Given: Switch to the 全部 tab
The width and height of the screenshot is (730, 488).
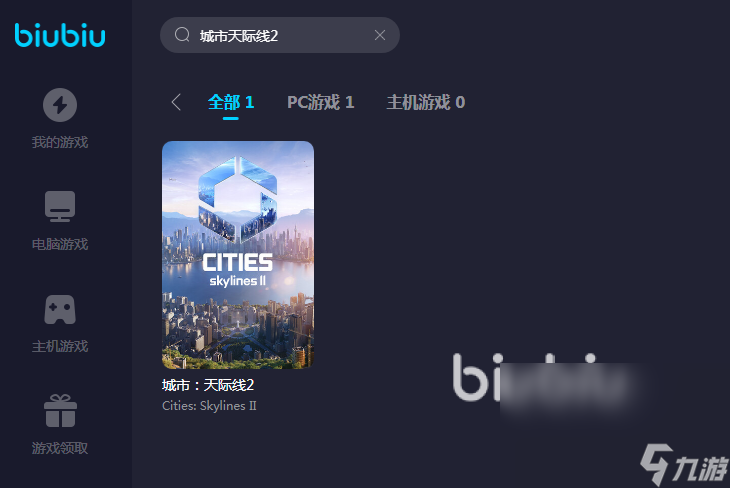Looking at the screenshot, I should 231,102.
